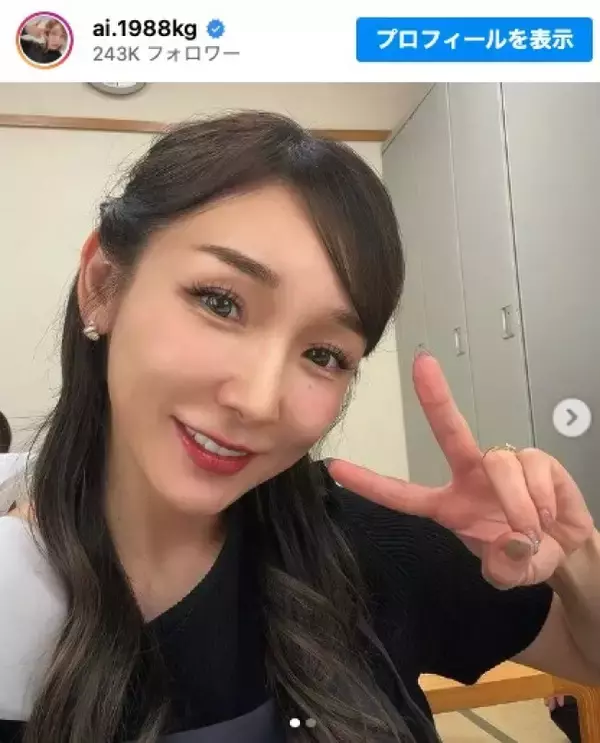Go to the next photo with the arrow
This screenshot has width=600, height=743.
(572, 417)
